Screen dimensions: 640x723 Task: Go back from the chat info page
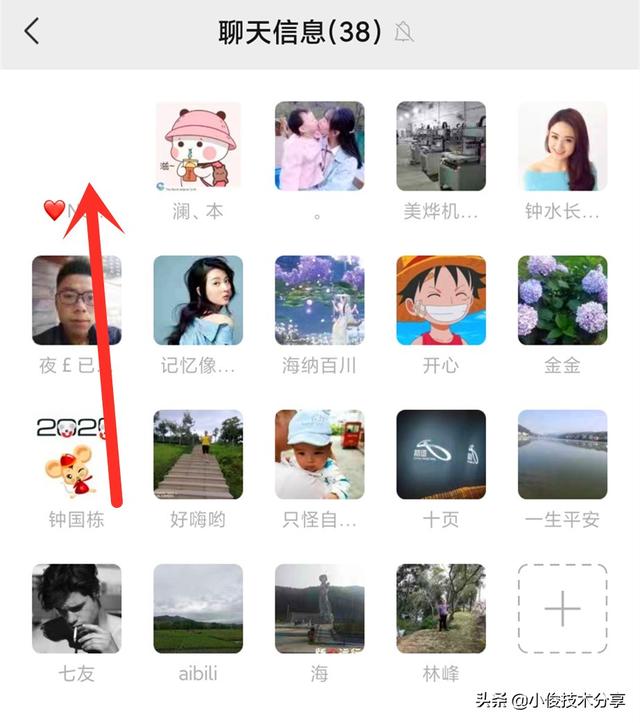click(32, 32)
